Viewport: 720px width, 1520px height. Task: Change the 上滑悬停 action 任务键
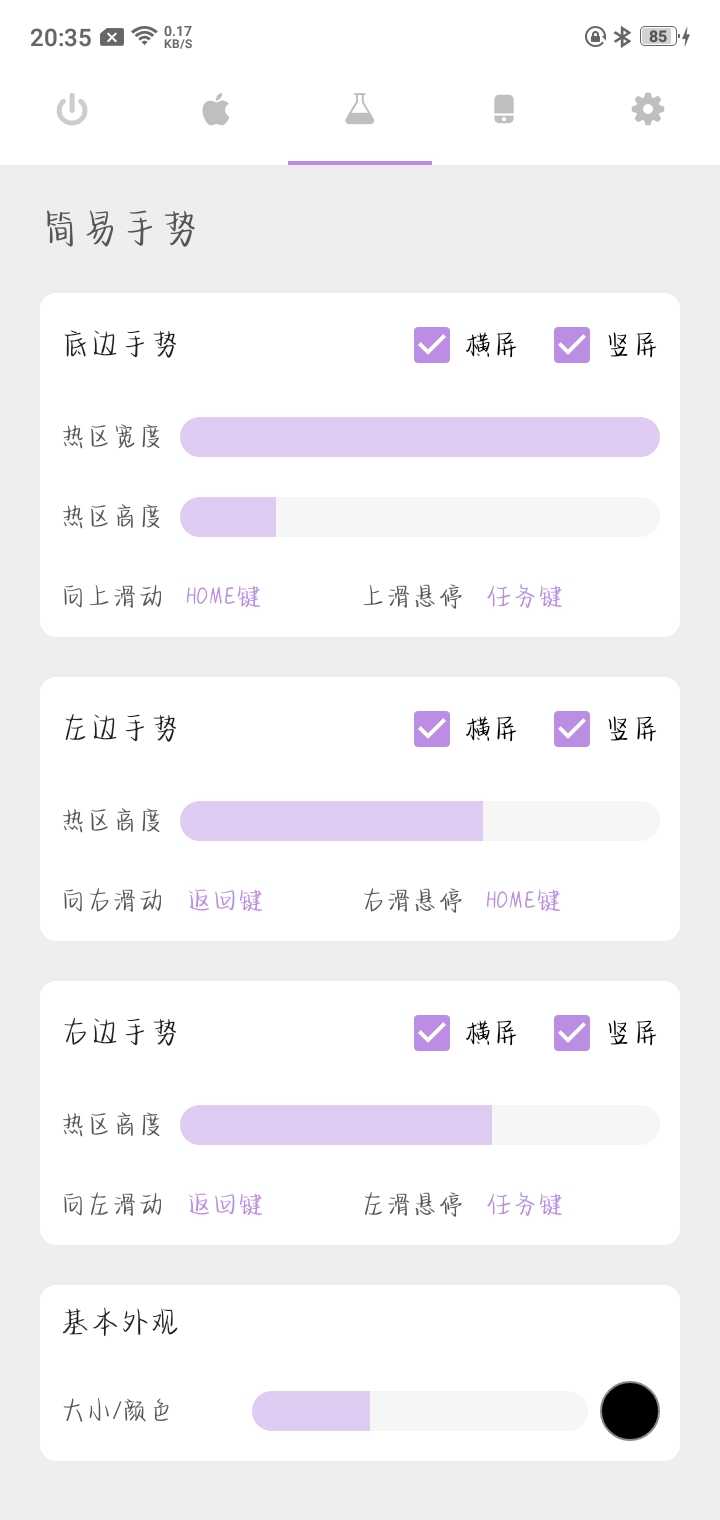(525, 597)
